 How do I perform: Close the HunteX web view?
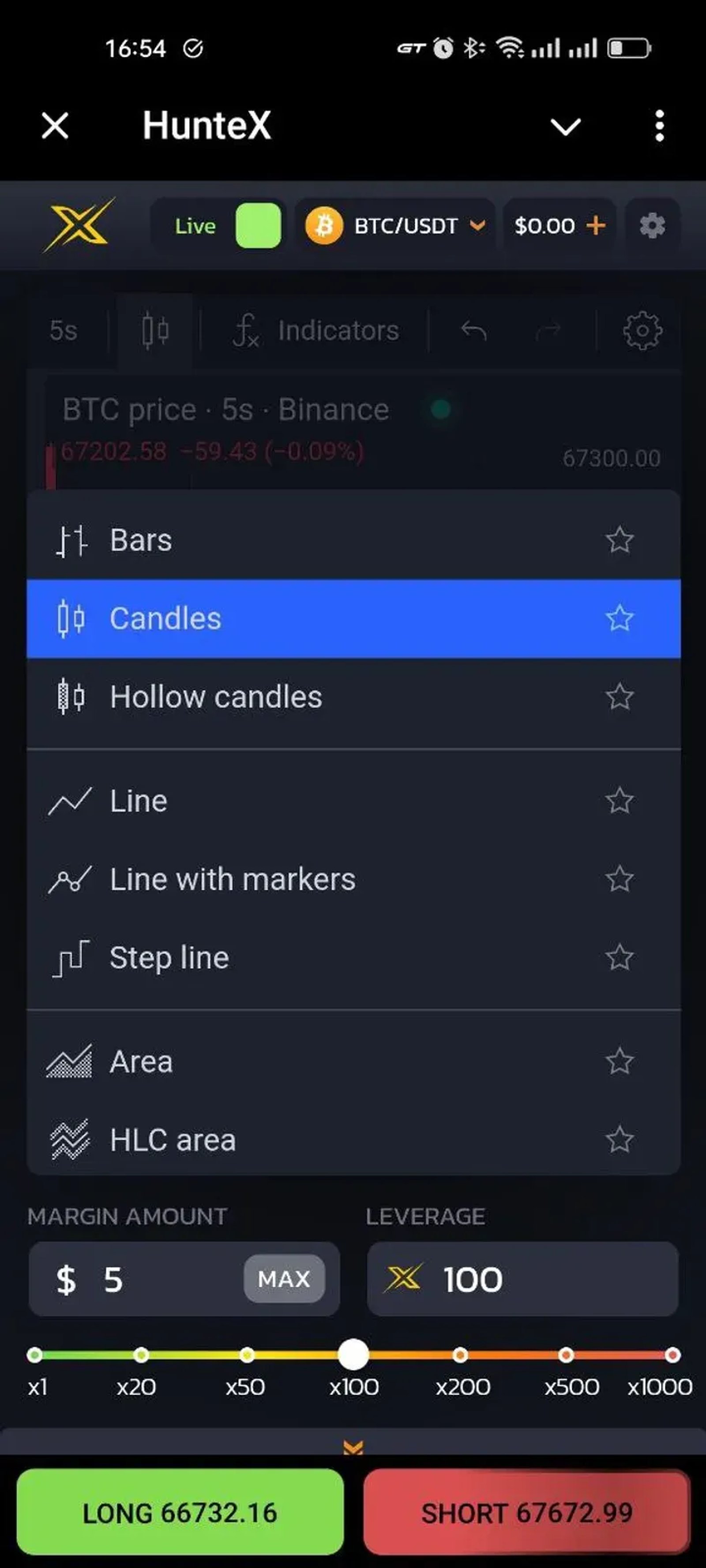coord(55,126)
